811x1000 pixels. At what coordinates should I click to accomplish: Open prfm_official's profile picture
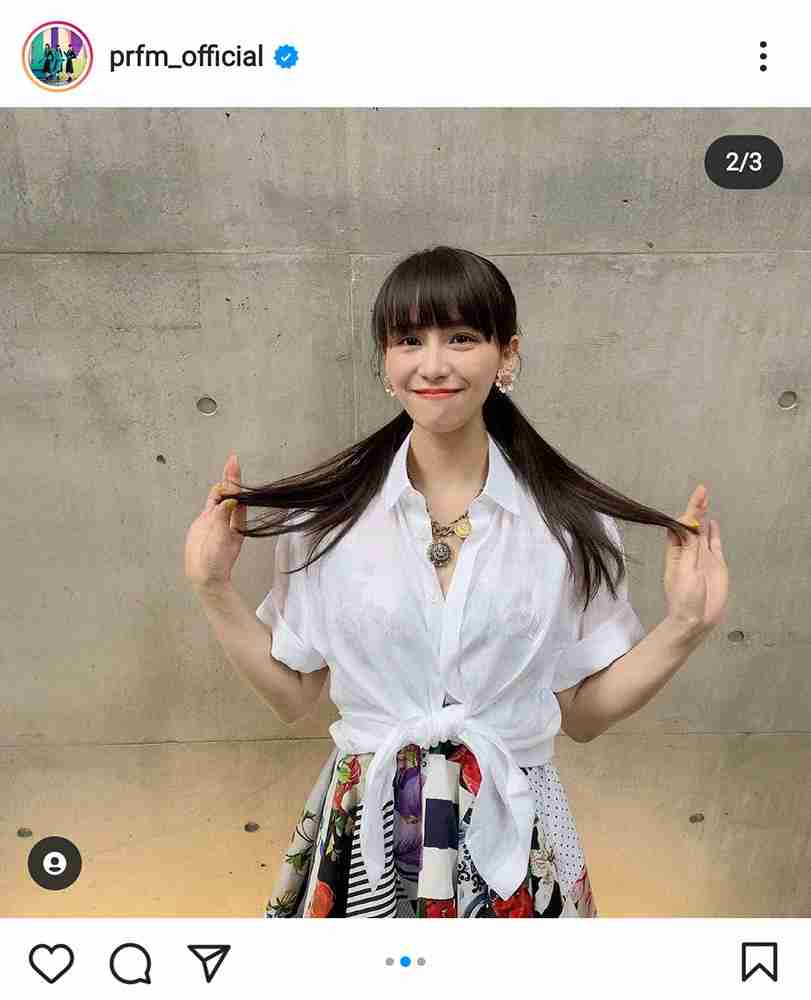click(55, 55)
